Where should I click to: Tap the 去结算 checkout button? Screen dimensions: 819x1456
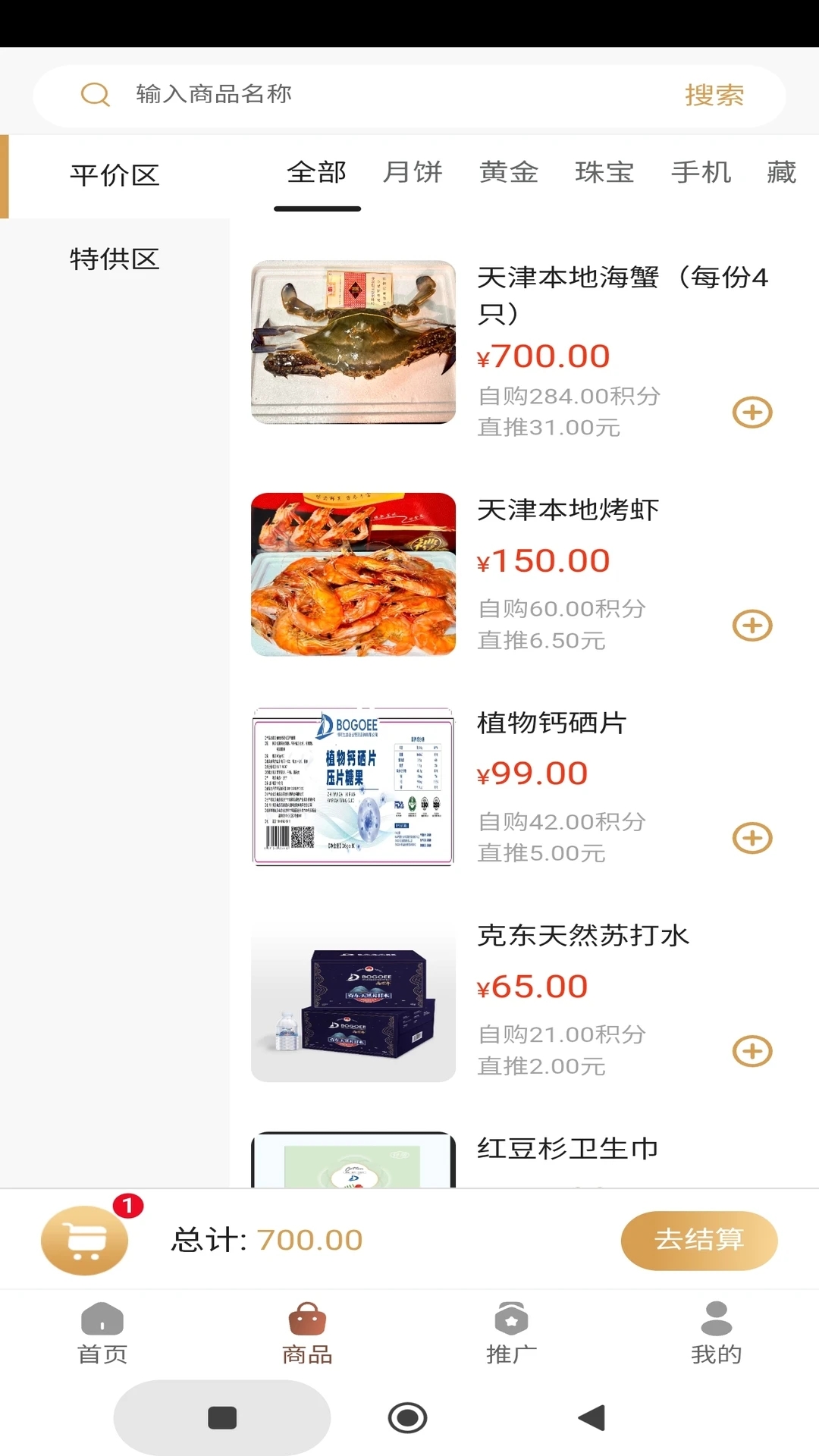698,1239
